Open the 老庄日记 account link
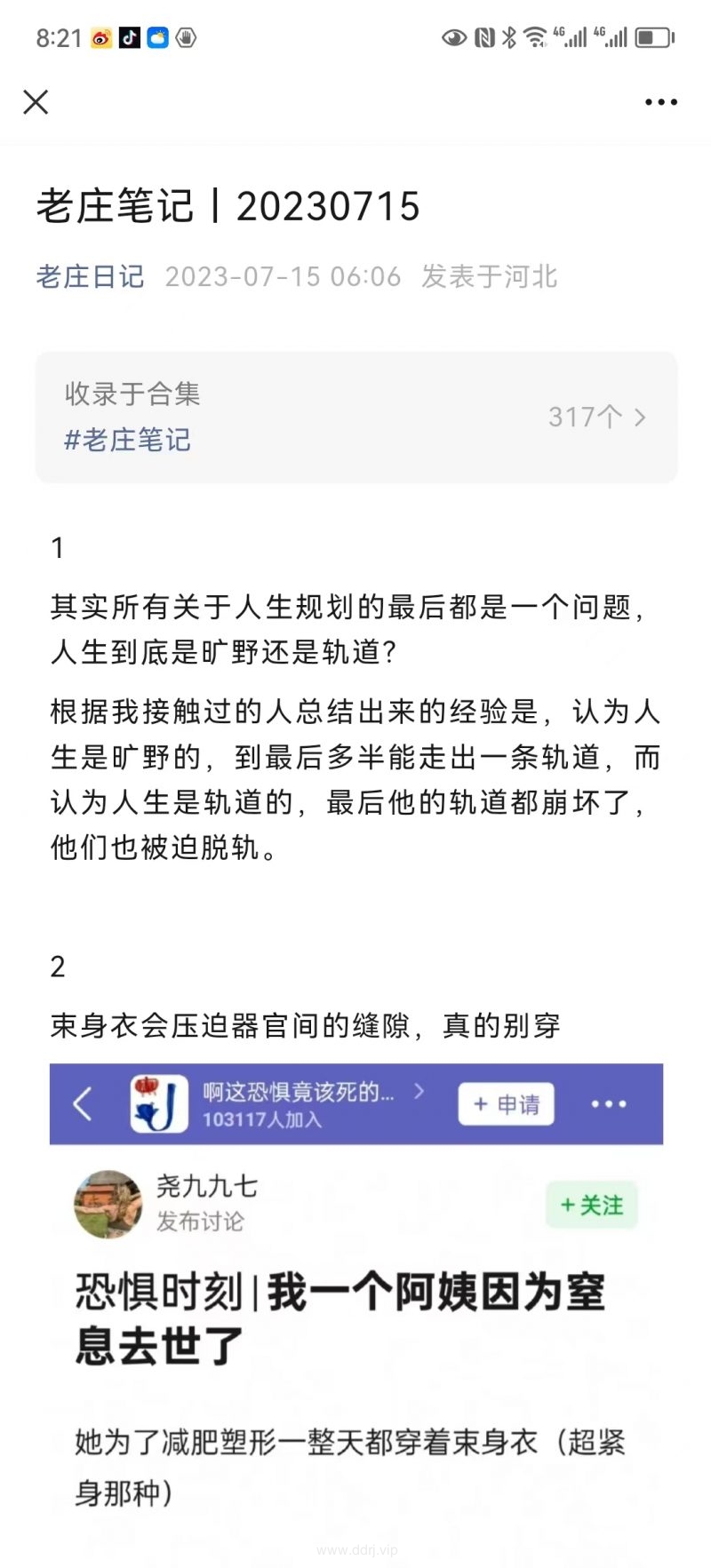 coord(90,276)
